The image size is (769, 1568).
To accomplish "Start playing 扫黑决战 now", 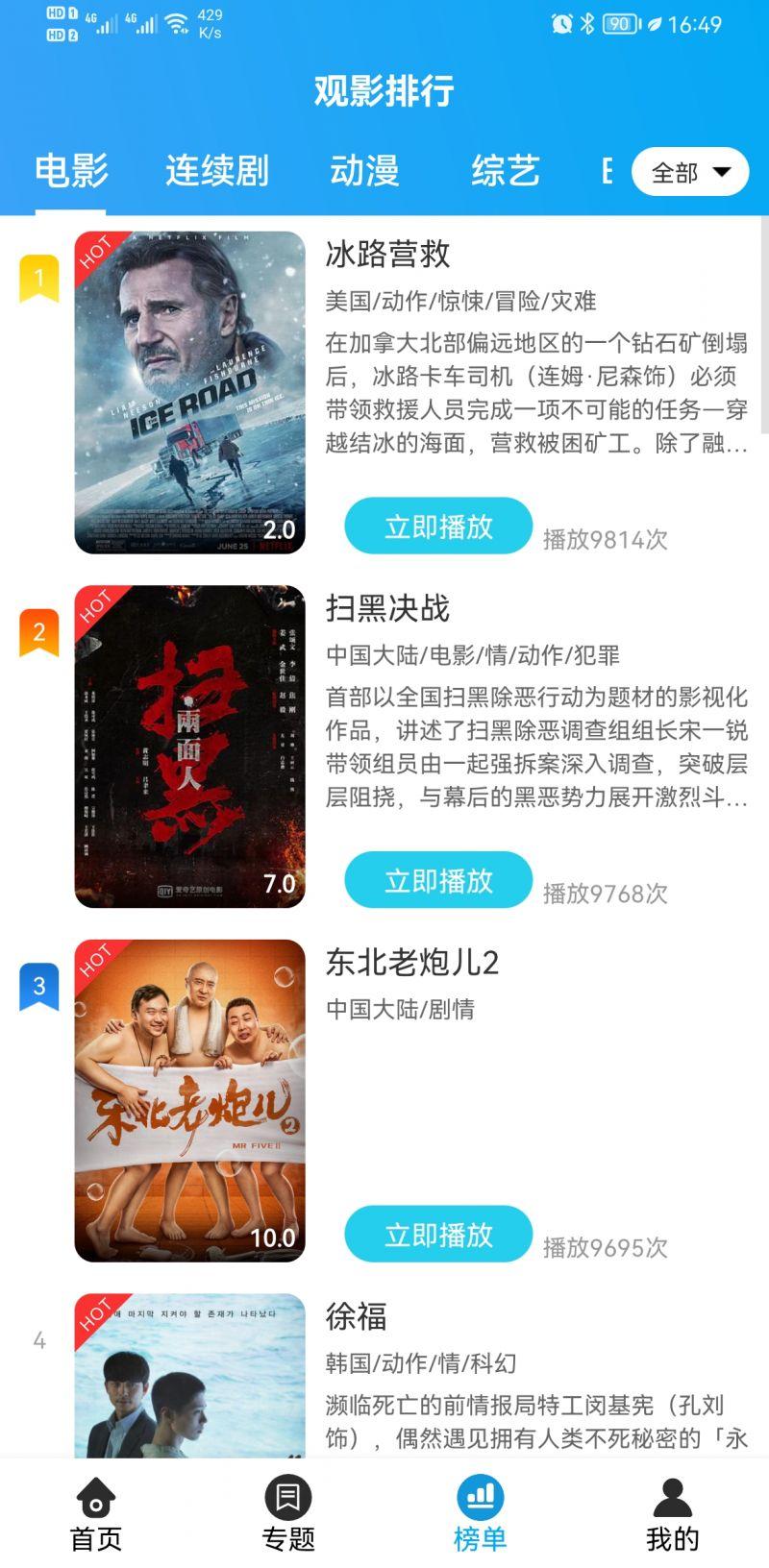I will [438, 880].
